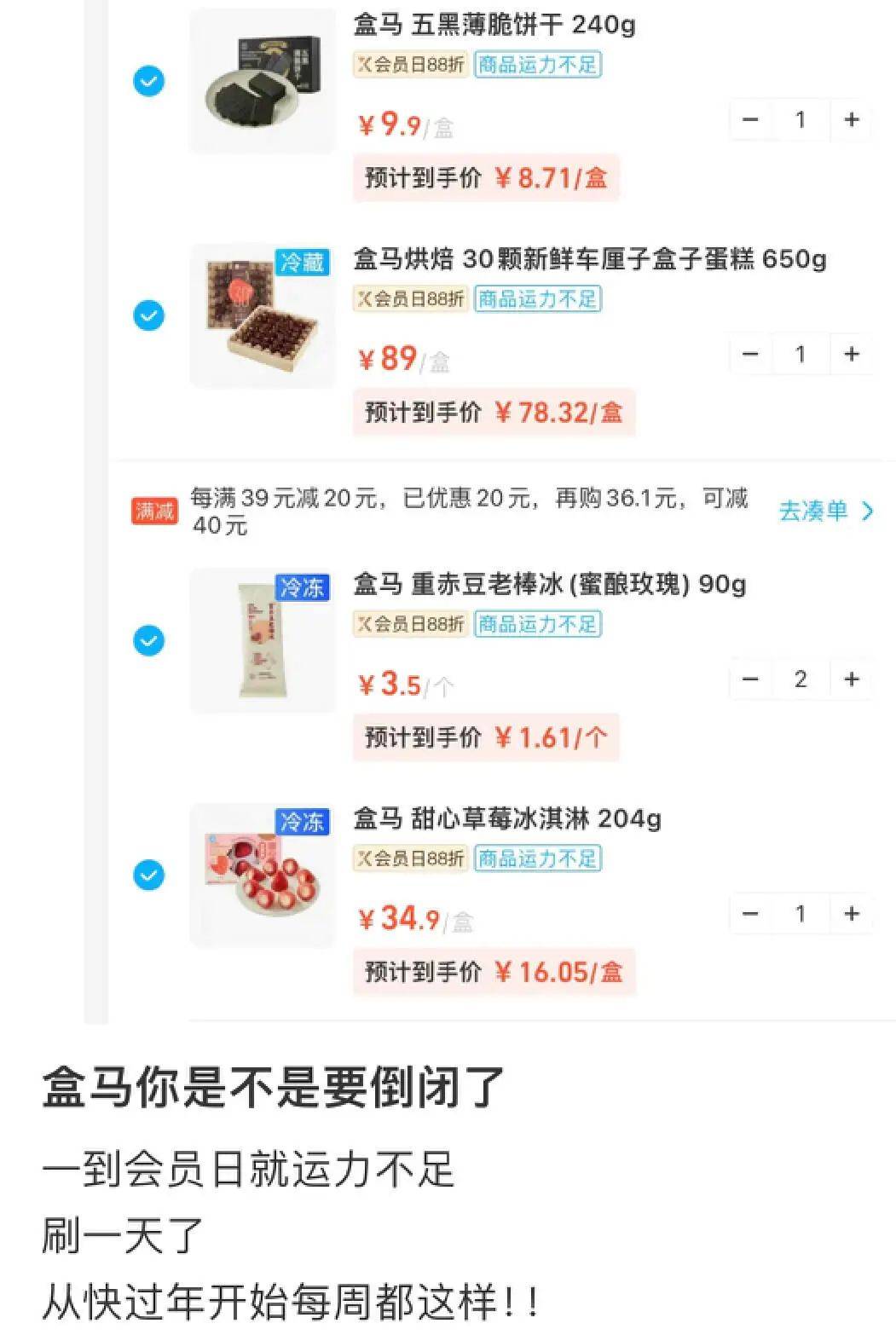The width and height of the screenshot is (896, 1335).
Task: Uncheck the 车厘子盒子蛋糕 selection
Action: pos(148,315)
